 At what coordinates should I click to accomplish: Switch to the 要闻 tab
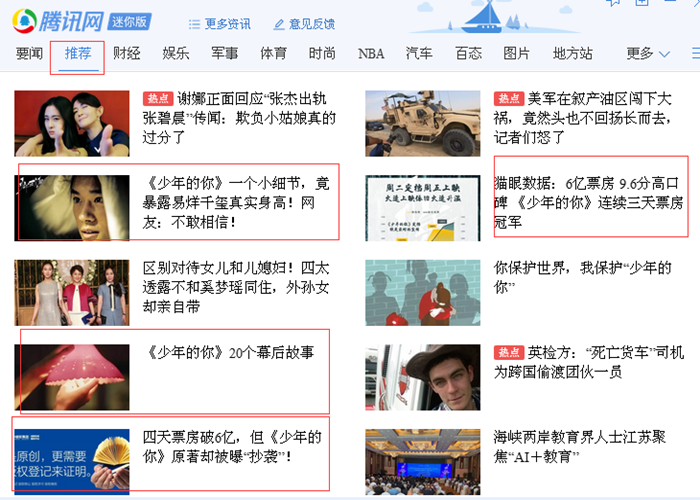pyautogui.click(x=29, y=53)
